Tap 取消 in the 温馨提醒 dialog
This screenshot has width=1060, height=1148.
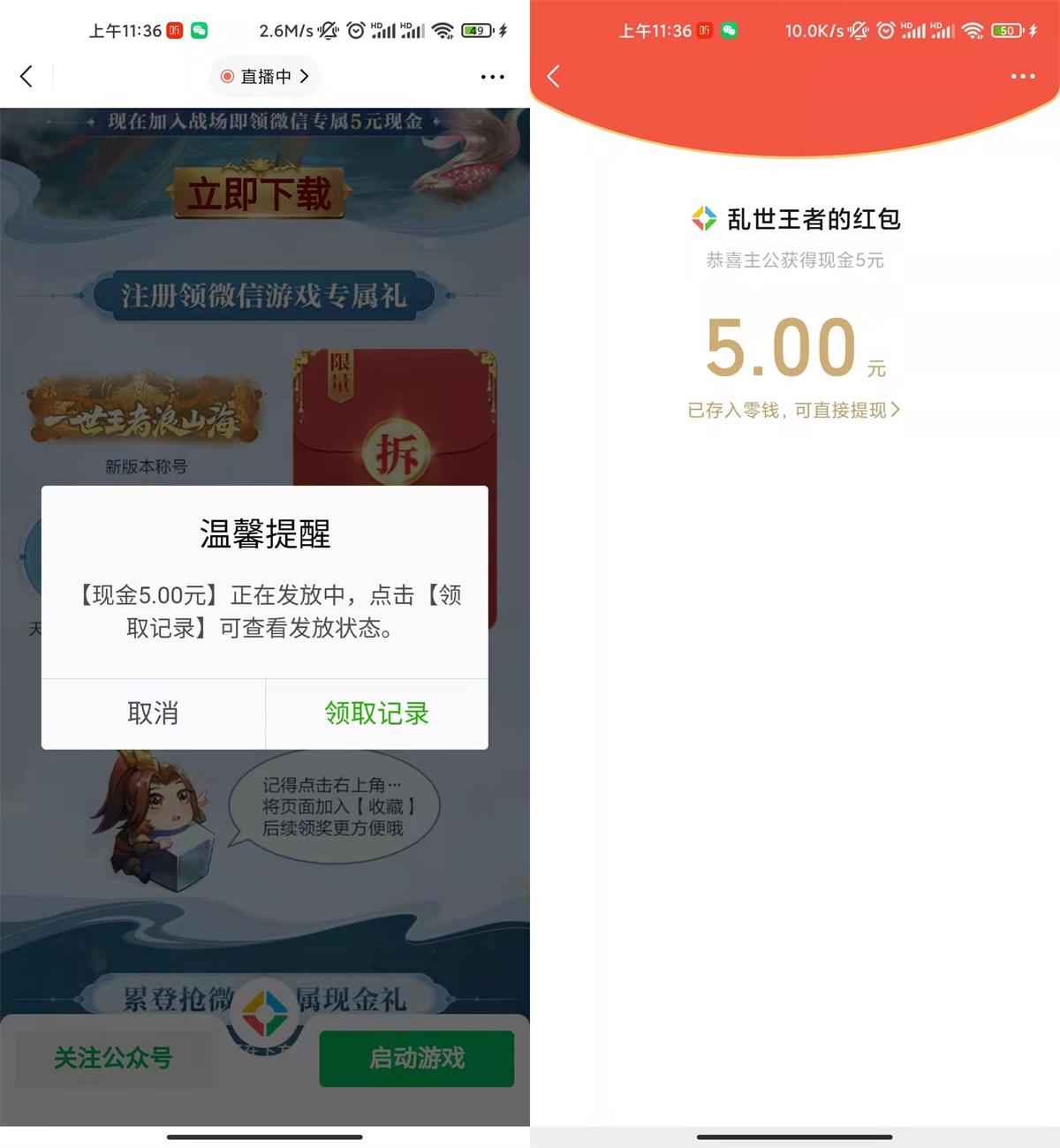pos(153,714)
